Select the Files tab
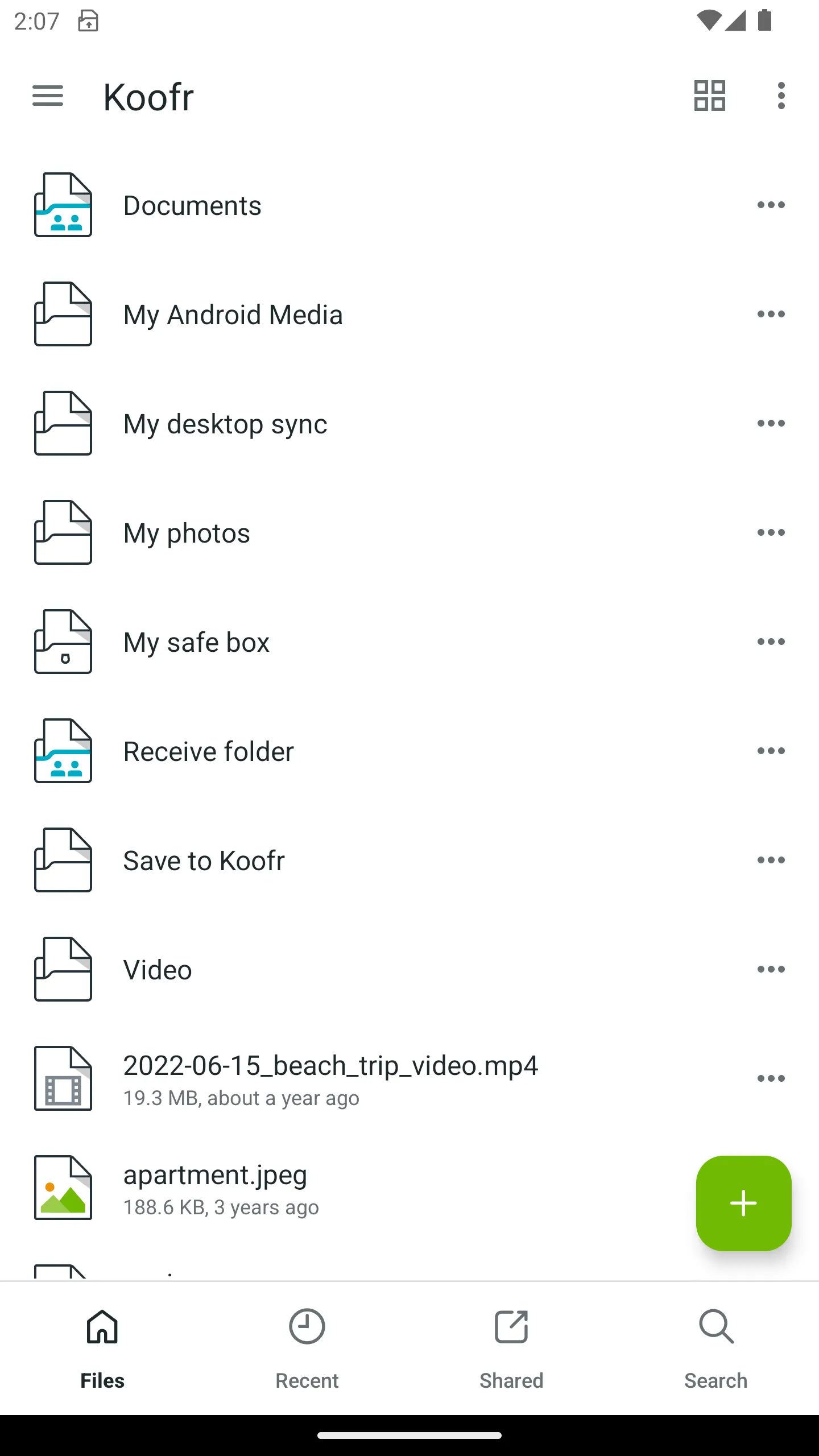Image resolution: width=819 pixels, height=1456 pixels. click(102, 1348)
